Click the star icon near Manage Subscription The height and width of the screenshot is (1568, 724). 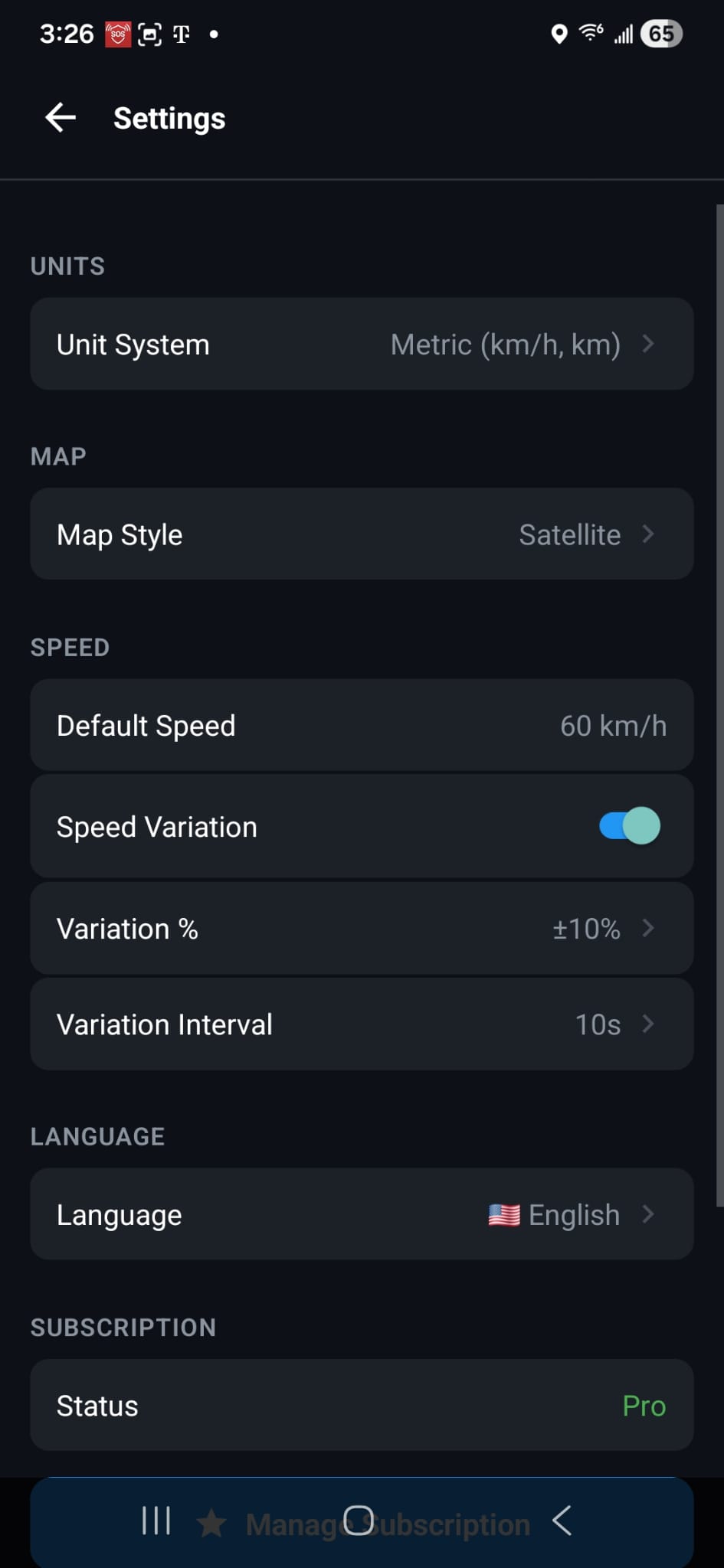(212, 1522)
